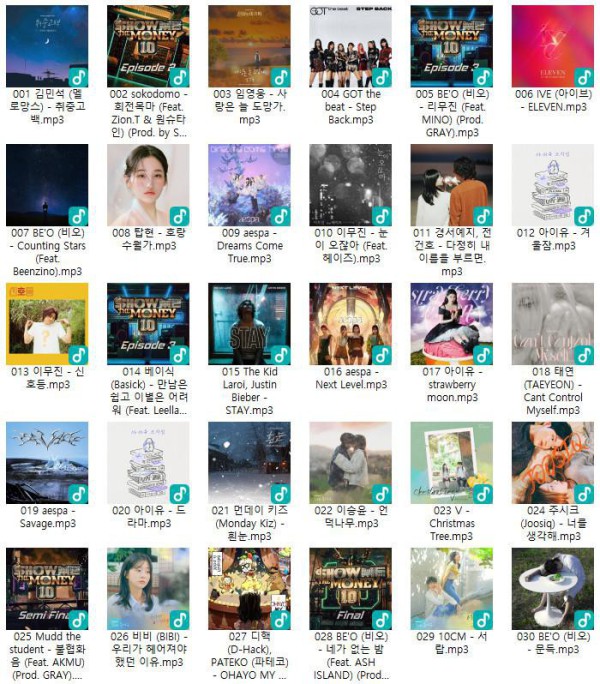Open 015 The Kid Laroi - STAY.mp3
Image resolution: width=600 pixels, height=684 pixels.
click(249, 324)
